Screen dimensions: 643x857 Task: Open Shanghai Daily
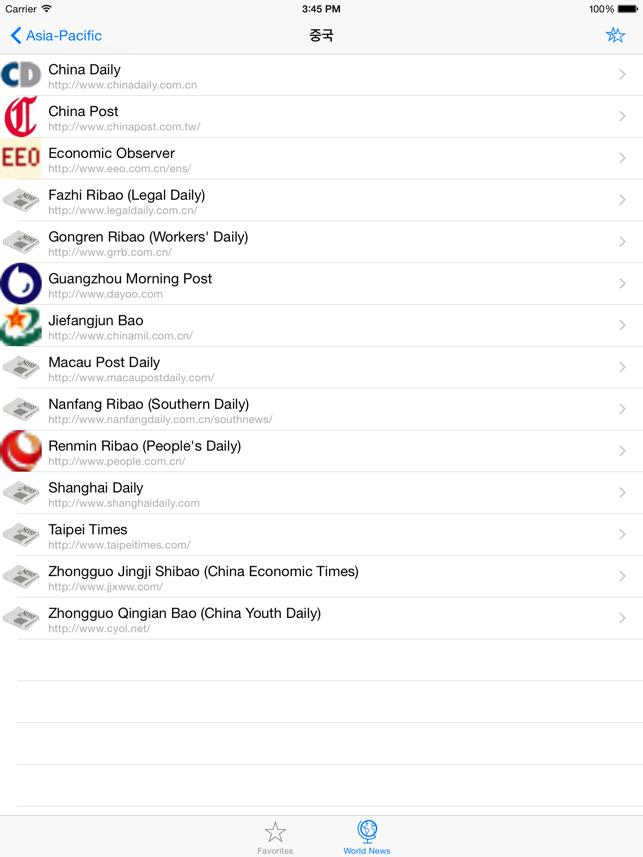pyautogui.click(x=321, y=495)
